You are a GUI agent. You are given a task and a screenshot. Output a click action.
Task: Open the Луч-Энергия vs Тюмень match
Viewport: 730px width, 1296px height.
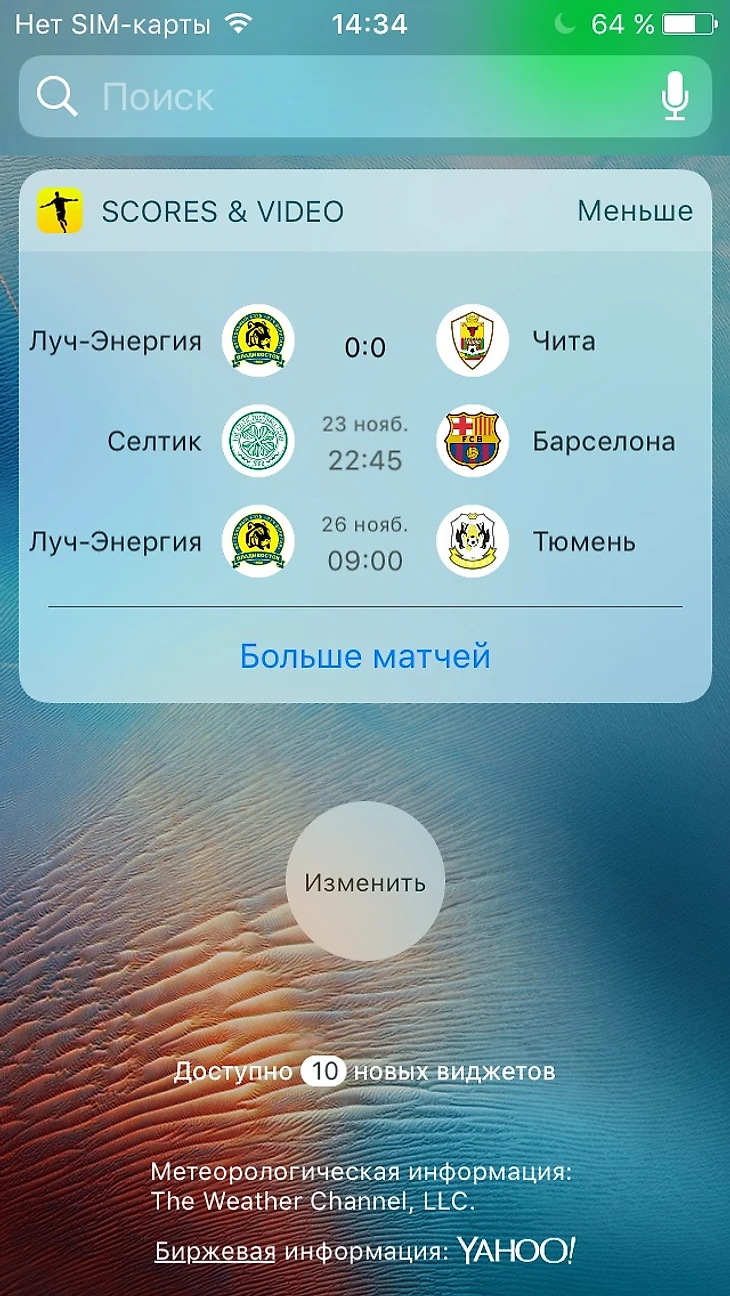(365, 542)
